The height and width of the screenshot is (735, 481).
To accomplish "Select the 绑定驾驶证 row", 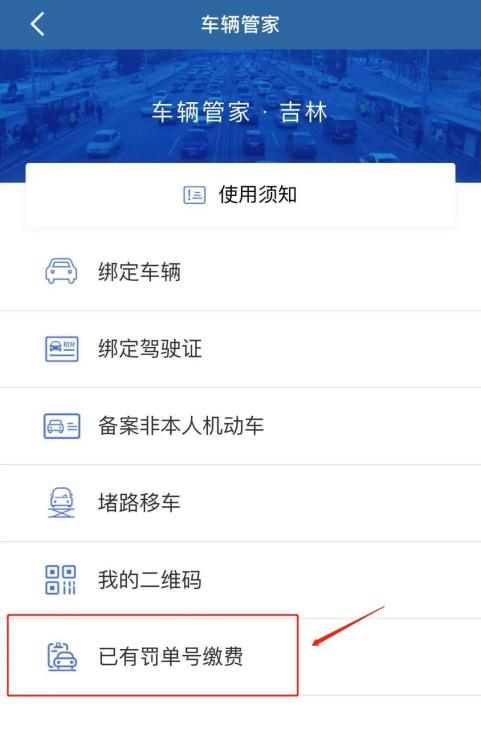I will [x=240, y=349].
